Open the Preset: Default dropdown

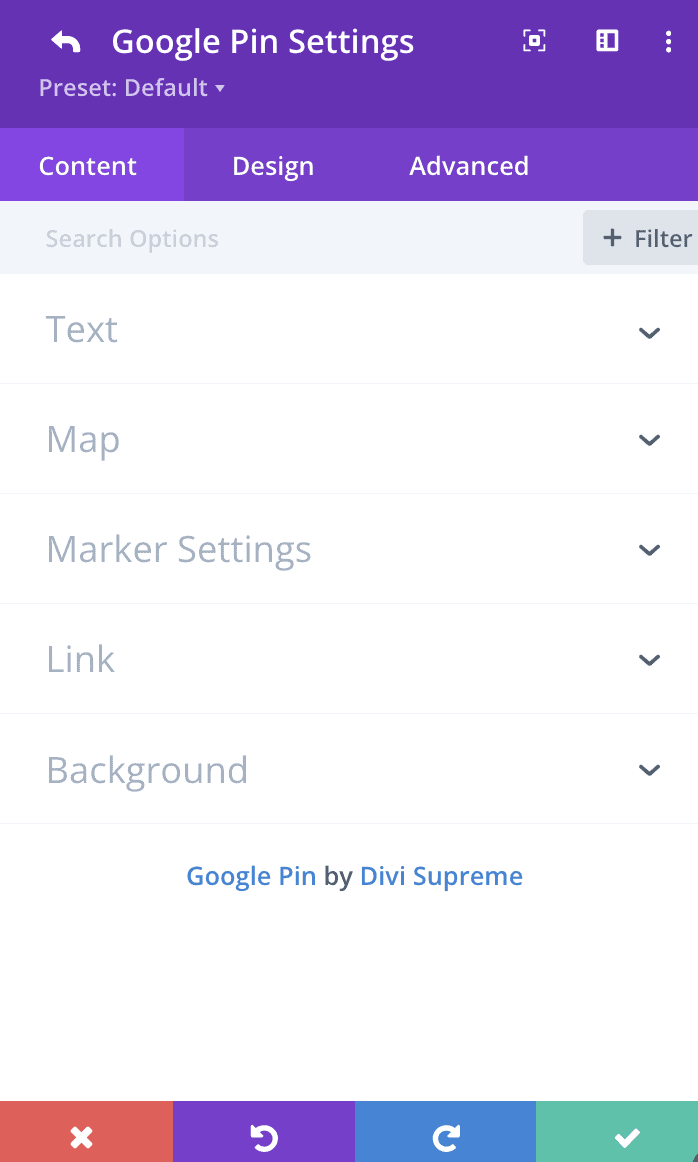tap(131, 88)
